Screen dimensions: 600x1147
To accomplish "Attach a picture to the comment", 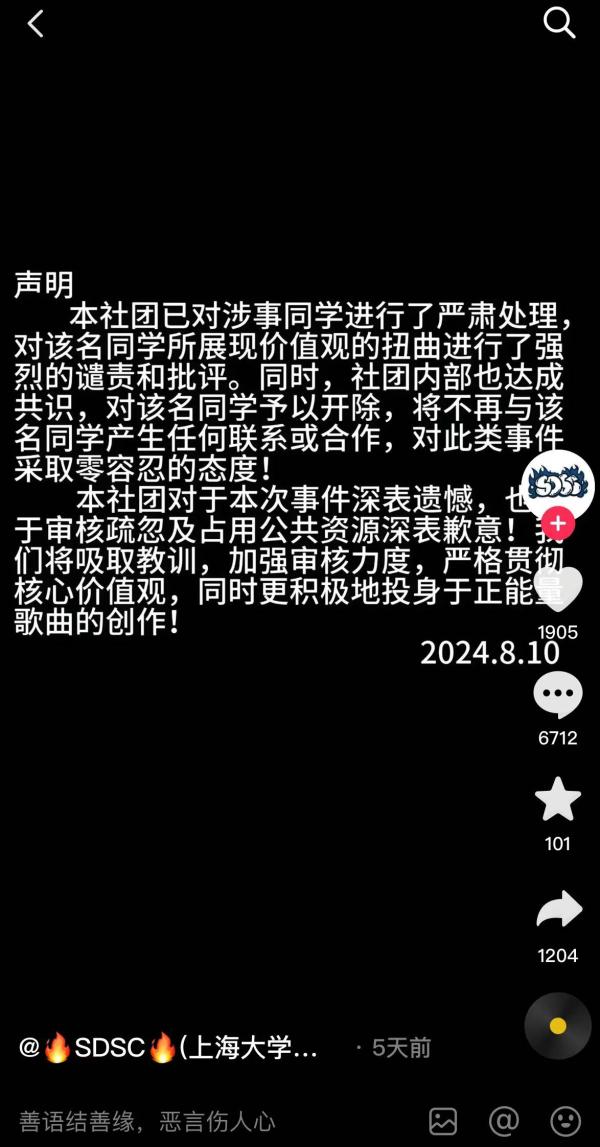I will pyautogui.click(x=443, y=1121).
